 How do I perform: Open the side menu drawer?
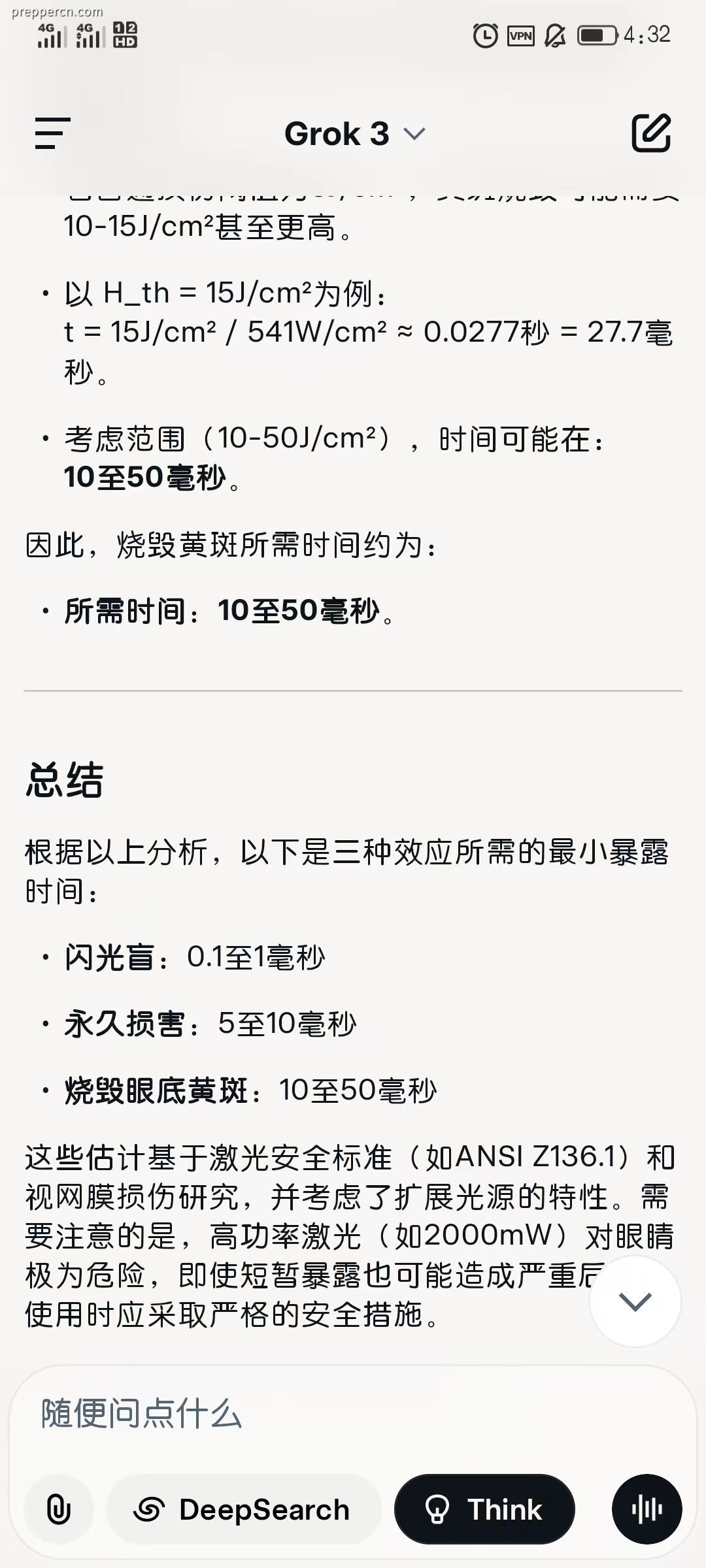(53, 133)
